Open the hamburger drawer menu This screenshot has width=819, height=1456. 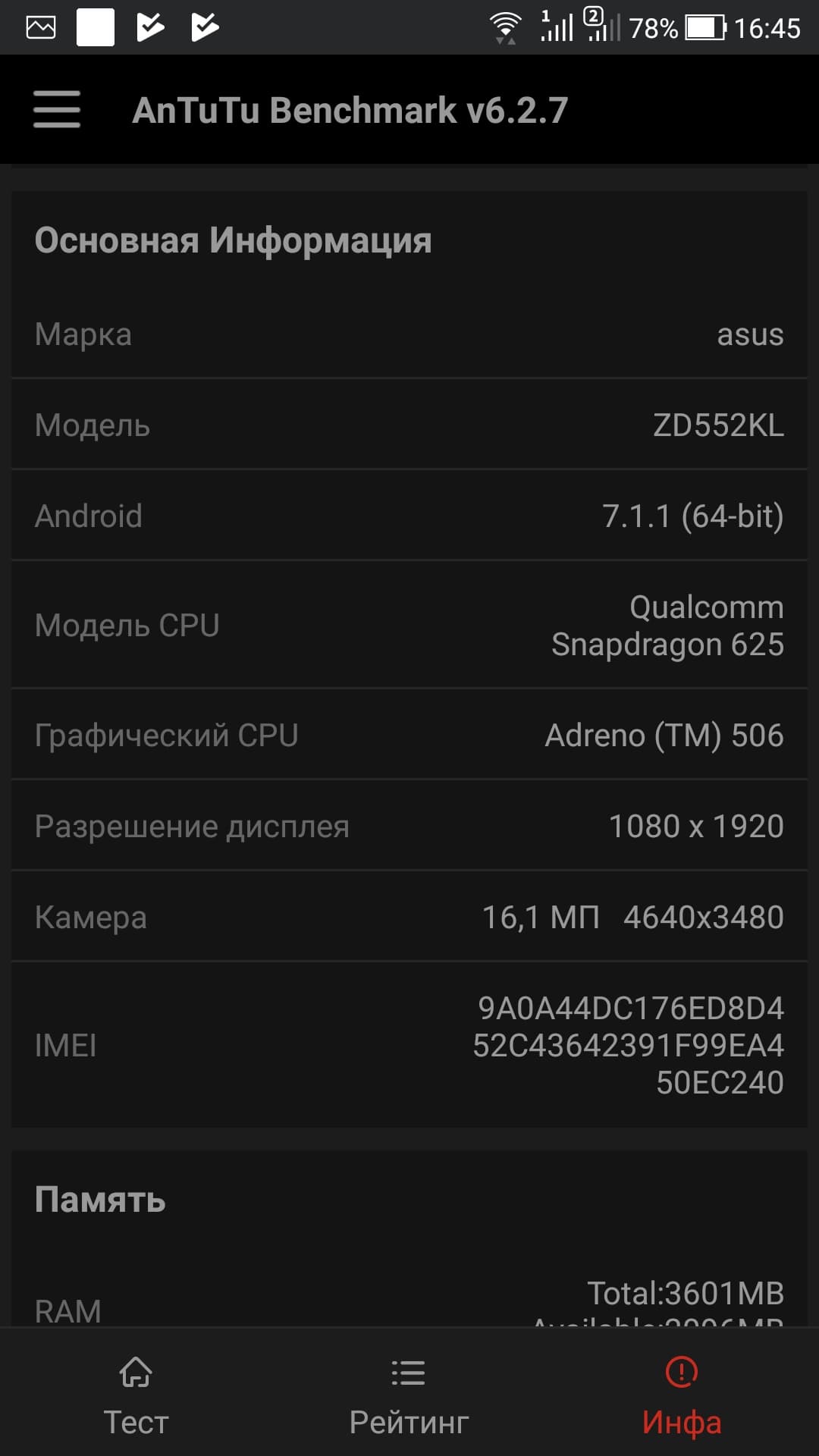[57, 109]
